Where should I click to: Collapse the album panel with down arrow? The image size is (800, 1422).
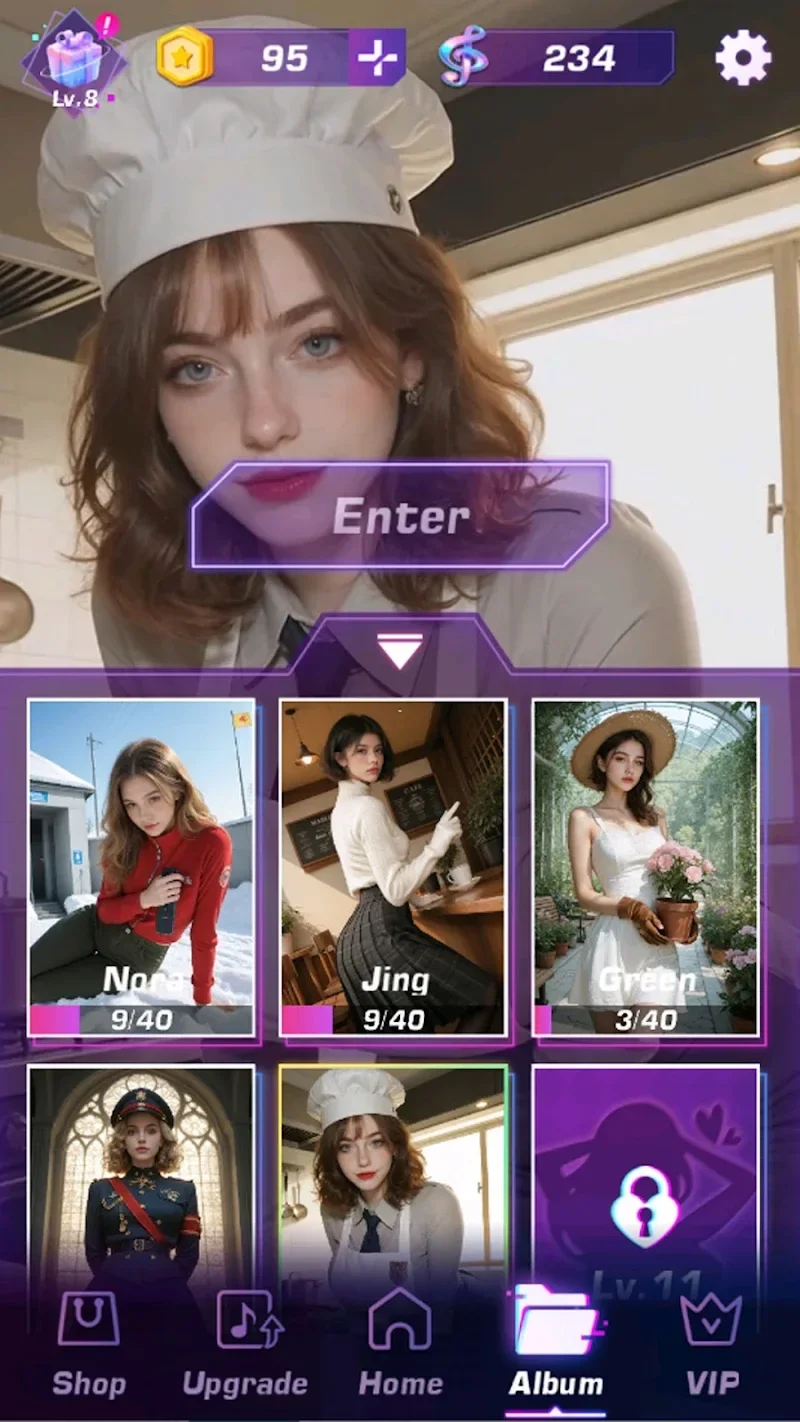click(x=400, y=652)
